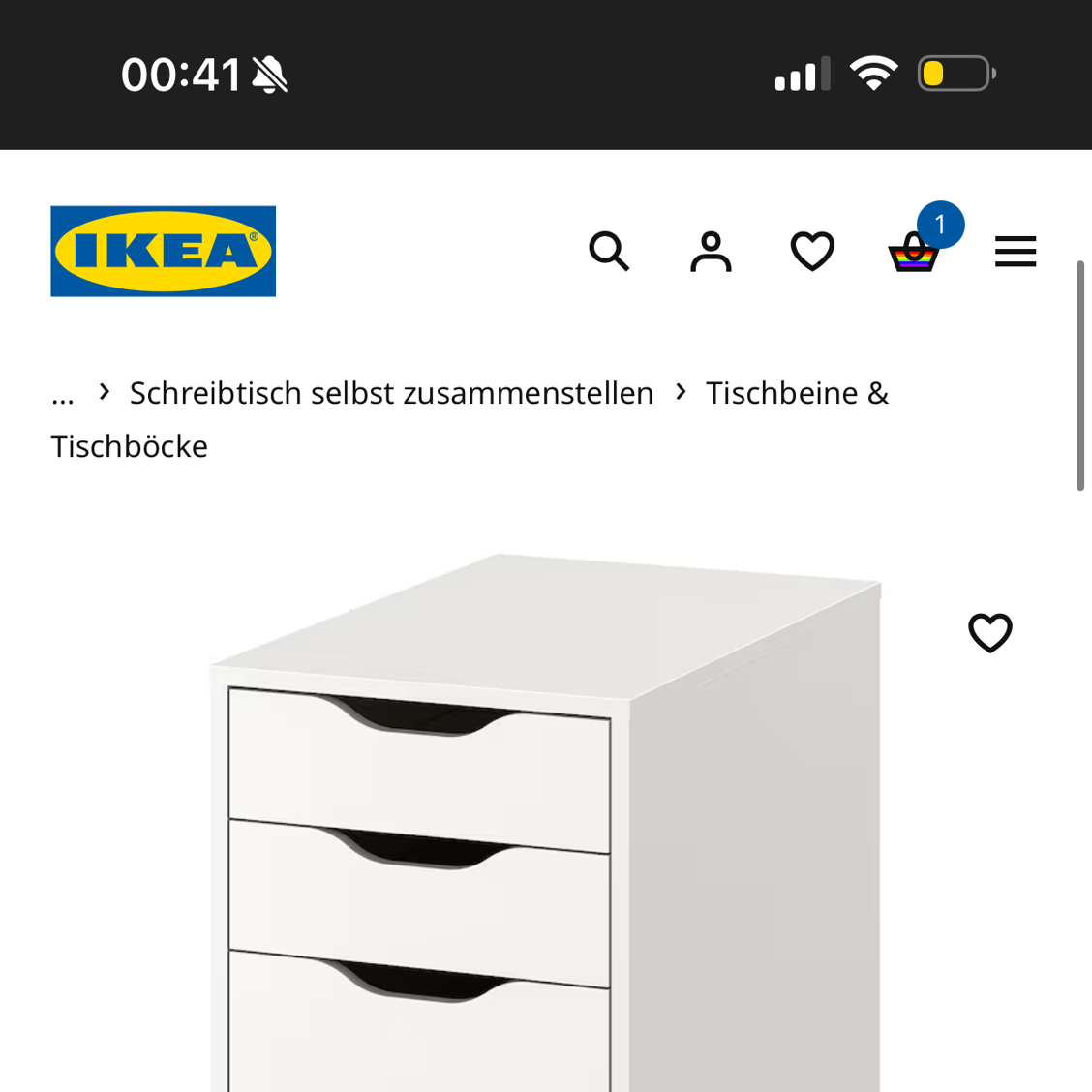The width and height of the screenshot is (1092, 1092).
Task: Open the shopping basket with 1 item
Action: tap(914, 252)
